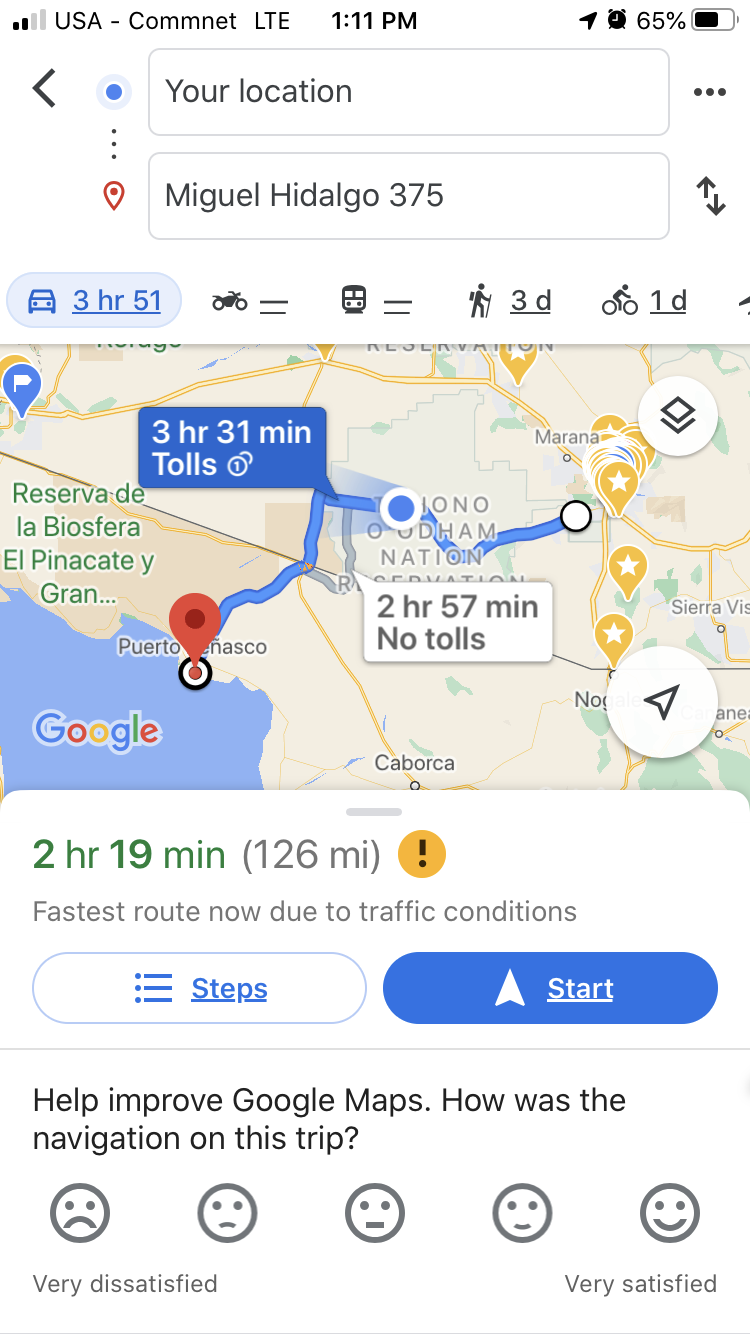The image size is (750, 1334).
Task: Choose the 2 hr 57 min no tolls route
Action: tap(457, 622)
